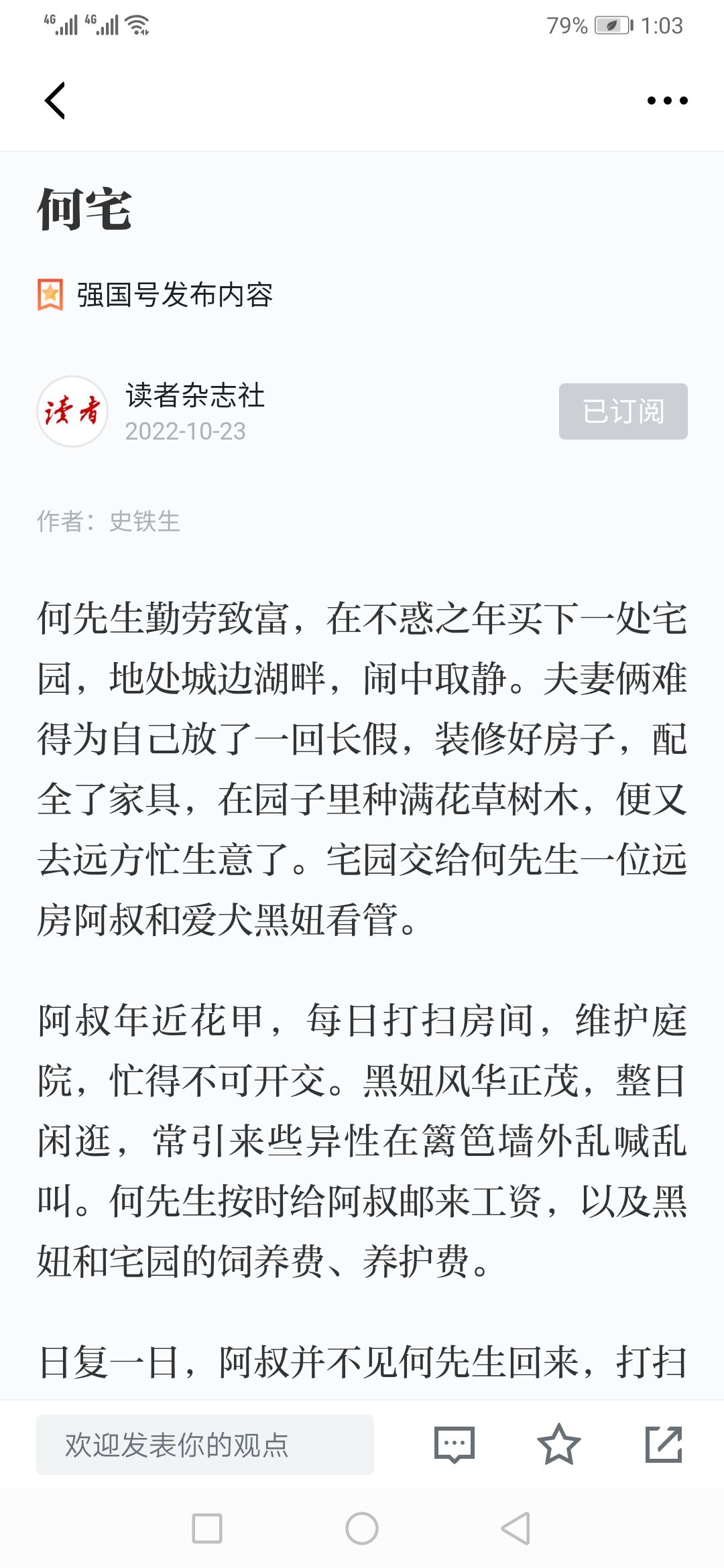
Task: Share the article 何宅
Action: point(664,1445)
